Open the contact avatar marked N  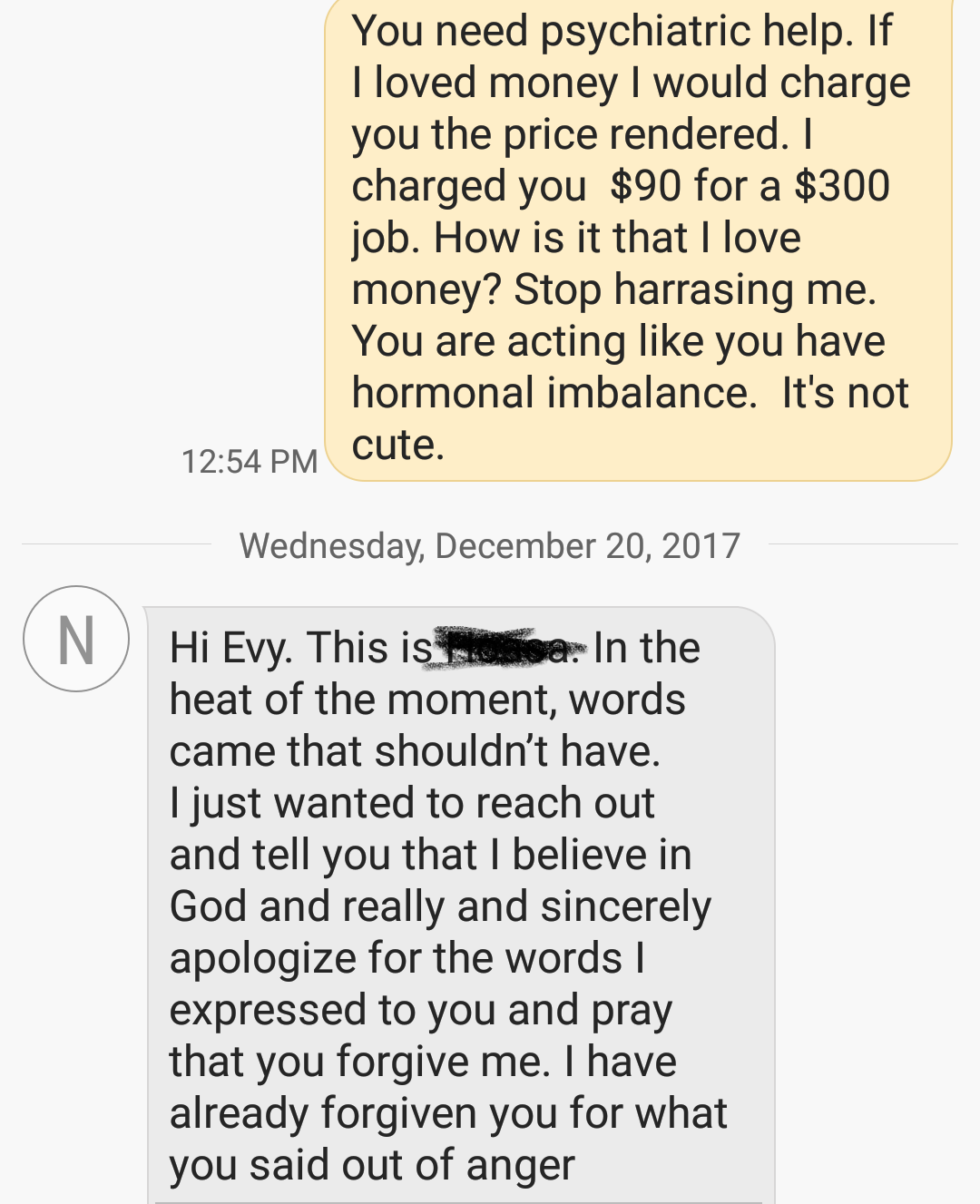(76, 640)
